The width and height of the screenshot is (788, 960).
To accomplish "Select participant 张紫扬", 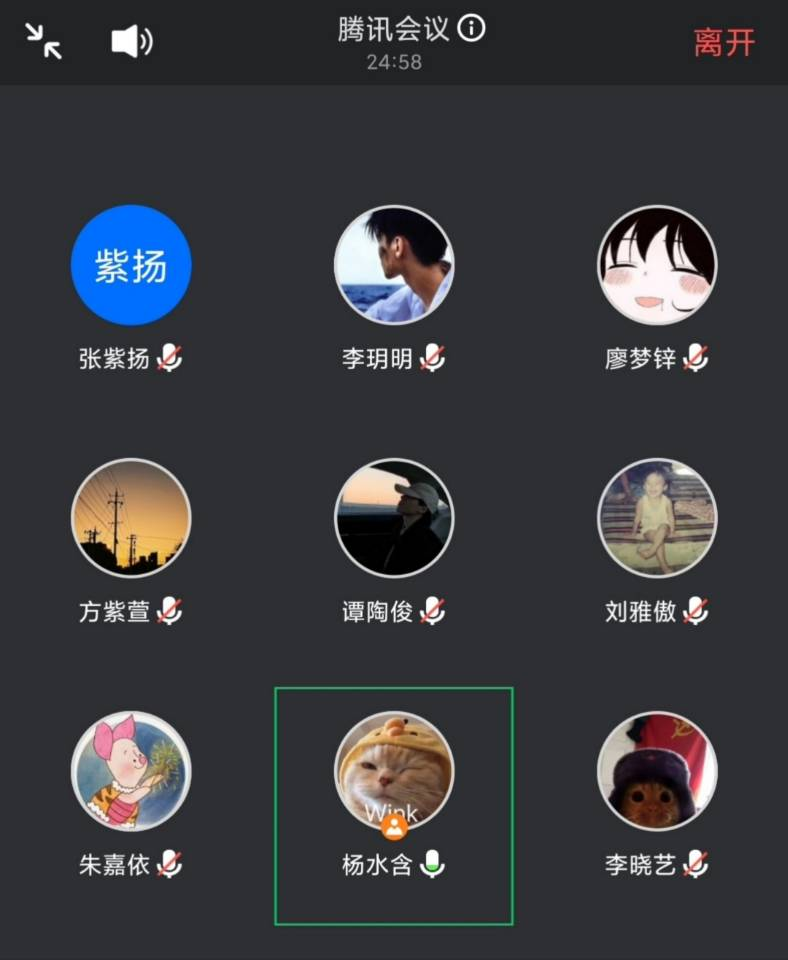I will pyautogui.click(x=131, y=266).
